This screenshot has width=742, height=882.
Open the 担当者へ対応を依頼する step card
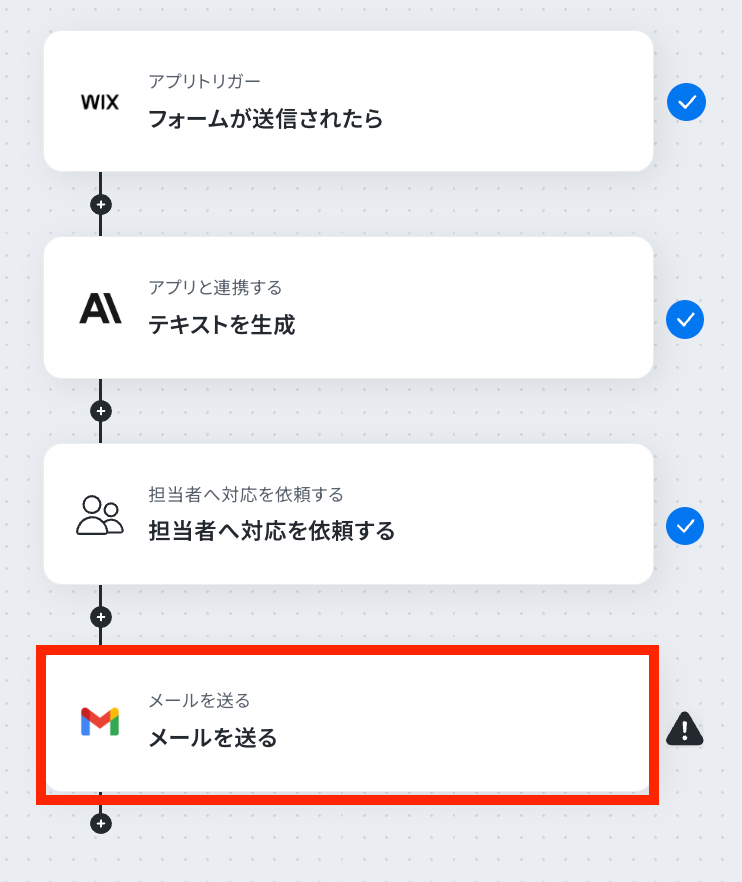click(x=348, y=514)
